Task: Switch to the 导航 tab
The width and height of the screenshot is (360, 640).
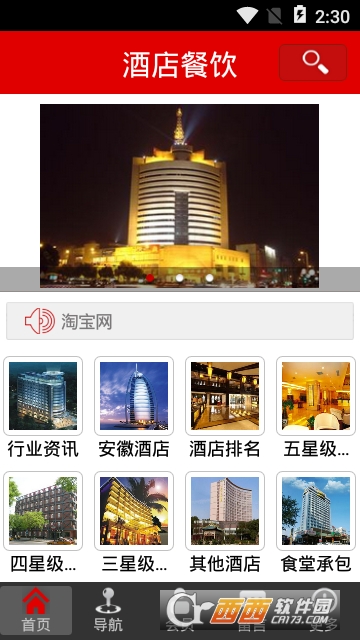Action: click(108, 611)
